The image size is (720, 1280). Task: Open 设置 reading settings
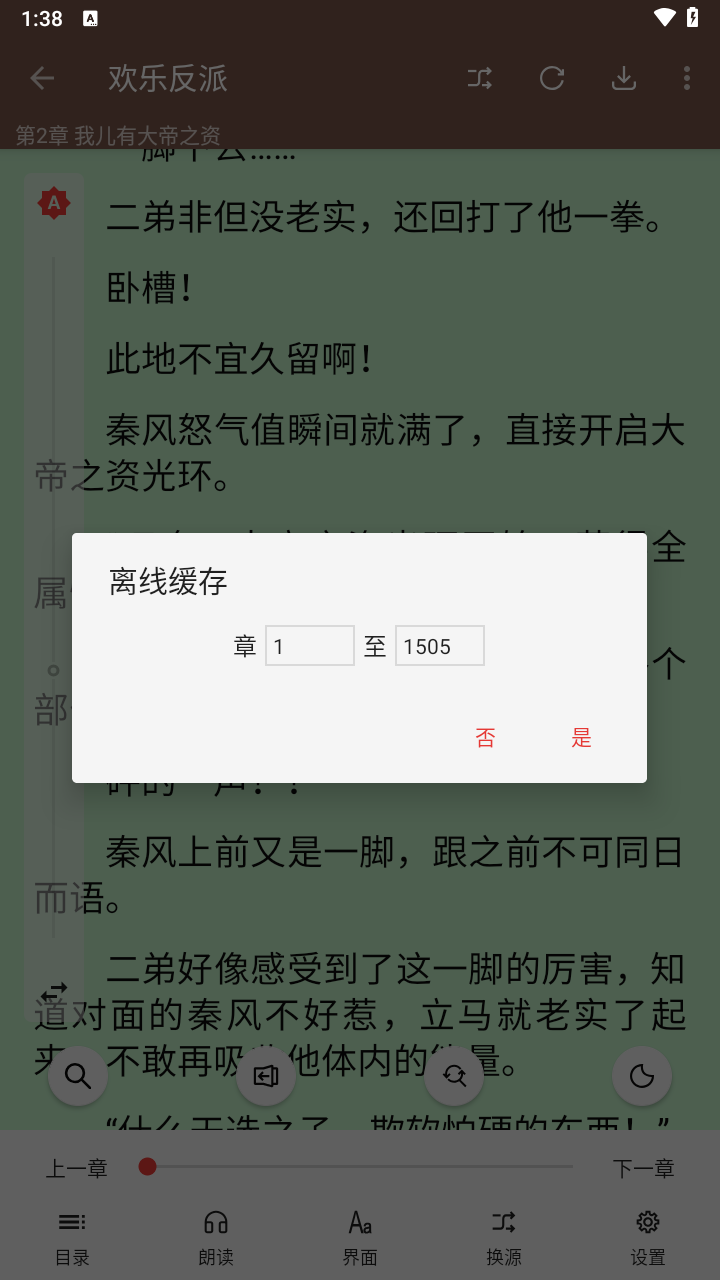pyautogui.click(x=648, y=1237)
